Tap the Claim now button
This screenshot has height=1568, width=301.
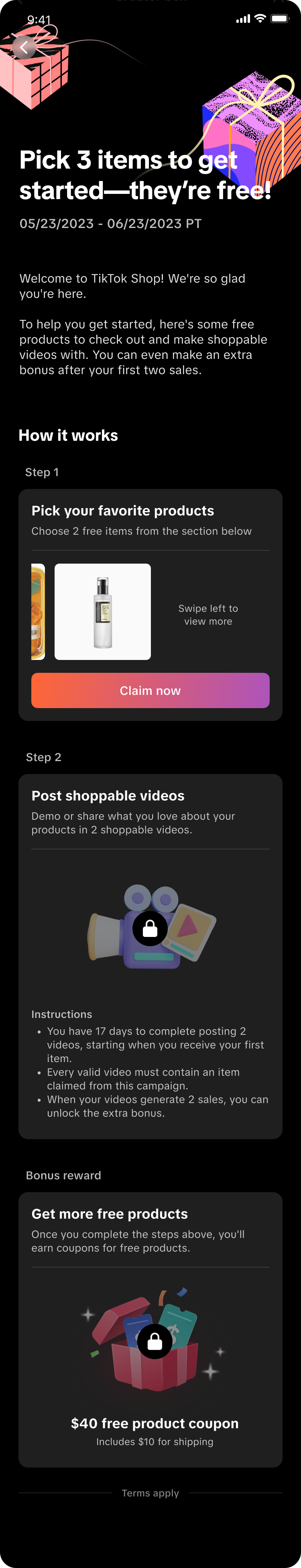pyautogui.click(x=150, y=690)
